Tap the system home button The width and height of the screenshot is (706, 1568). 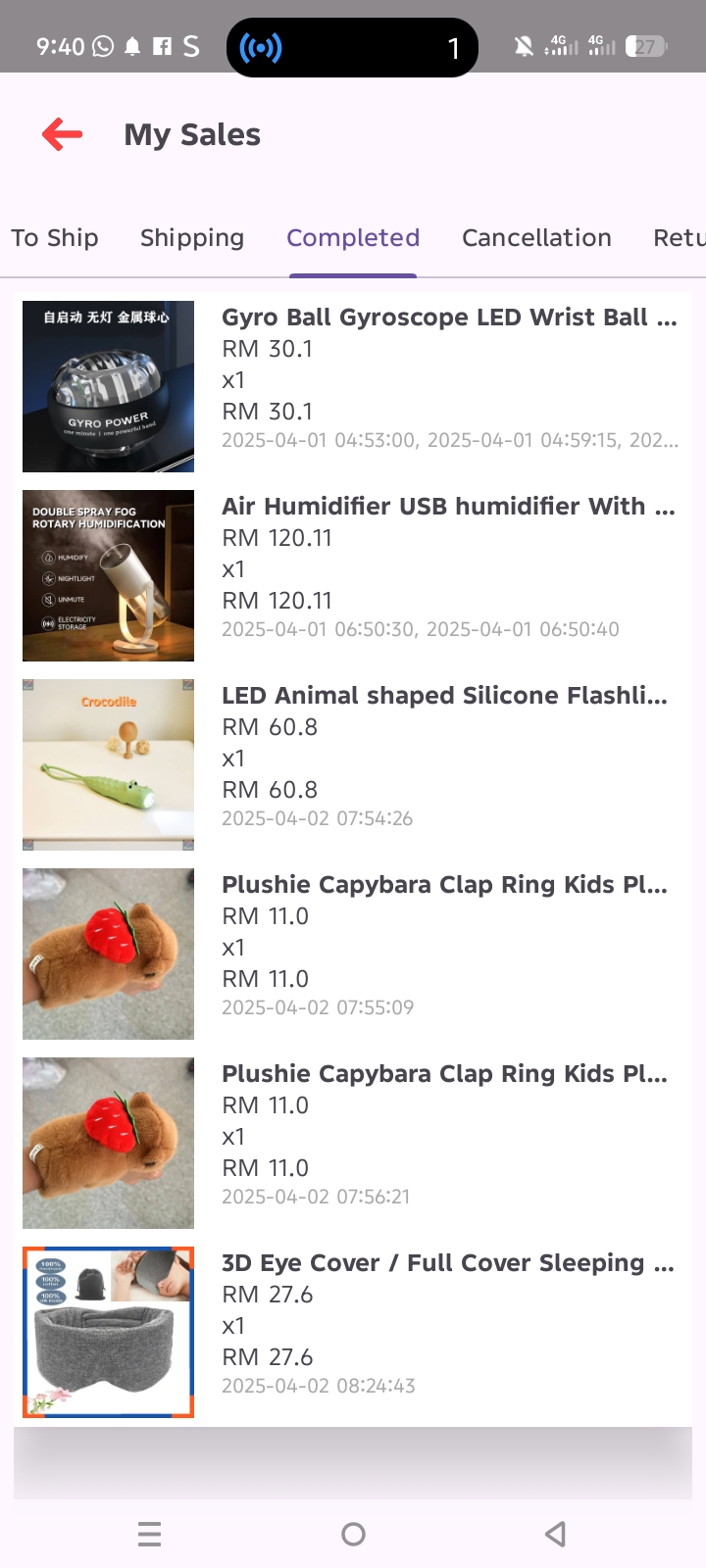click(353, 1534)
